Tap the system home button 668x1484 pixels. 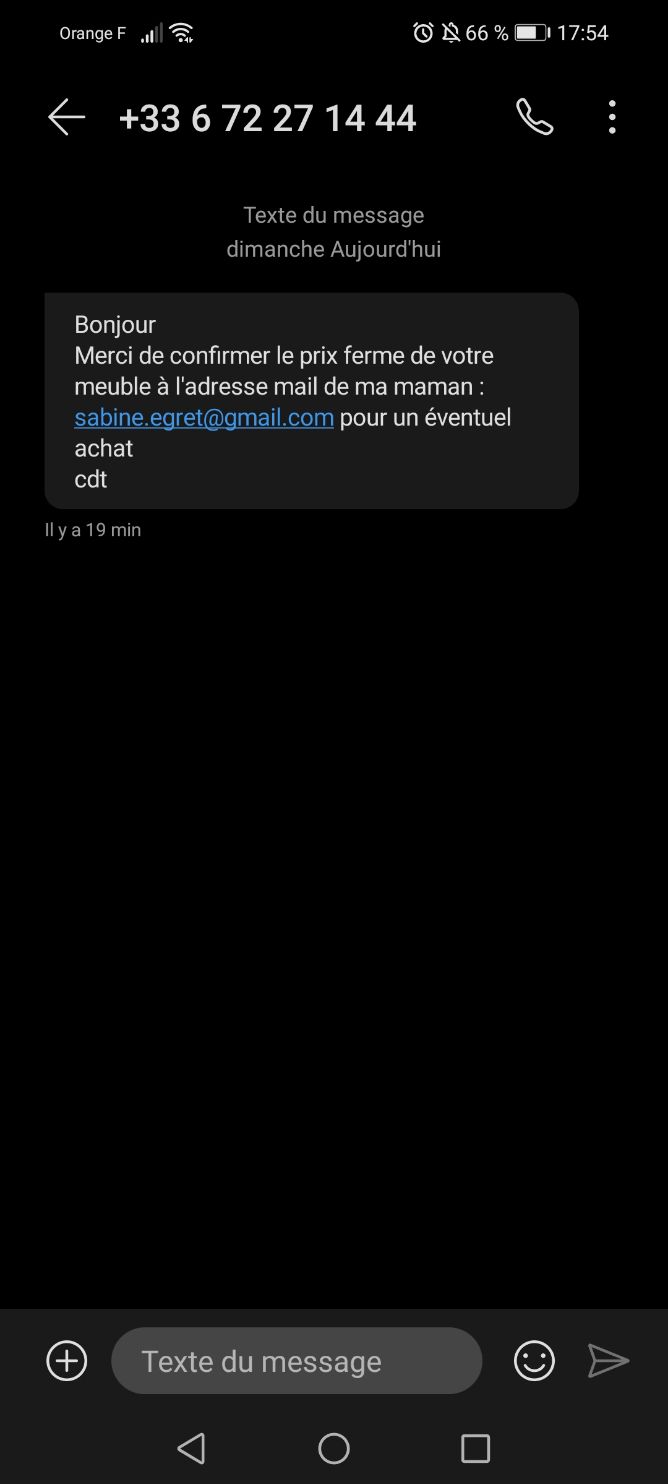(x=334, y=1448)
